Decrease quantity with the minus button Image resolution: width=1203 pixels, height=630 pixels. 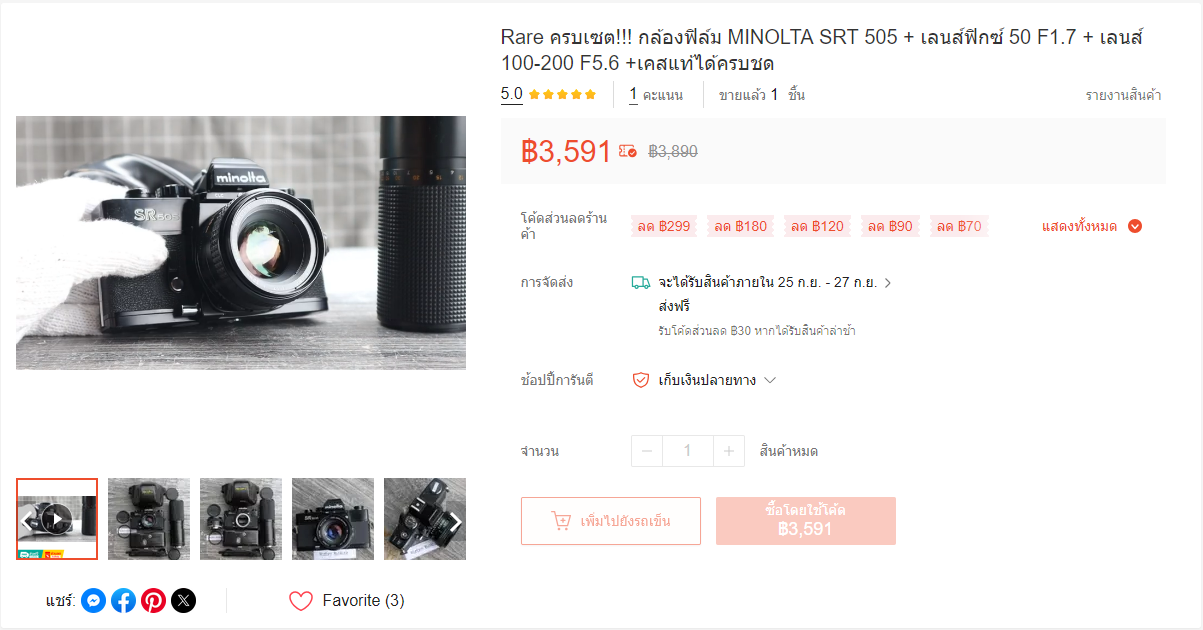click(647, 451)
